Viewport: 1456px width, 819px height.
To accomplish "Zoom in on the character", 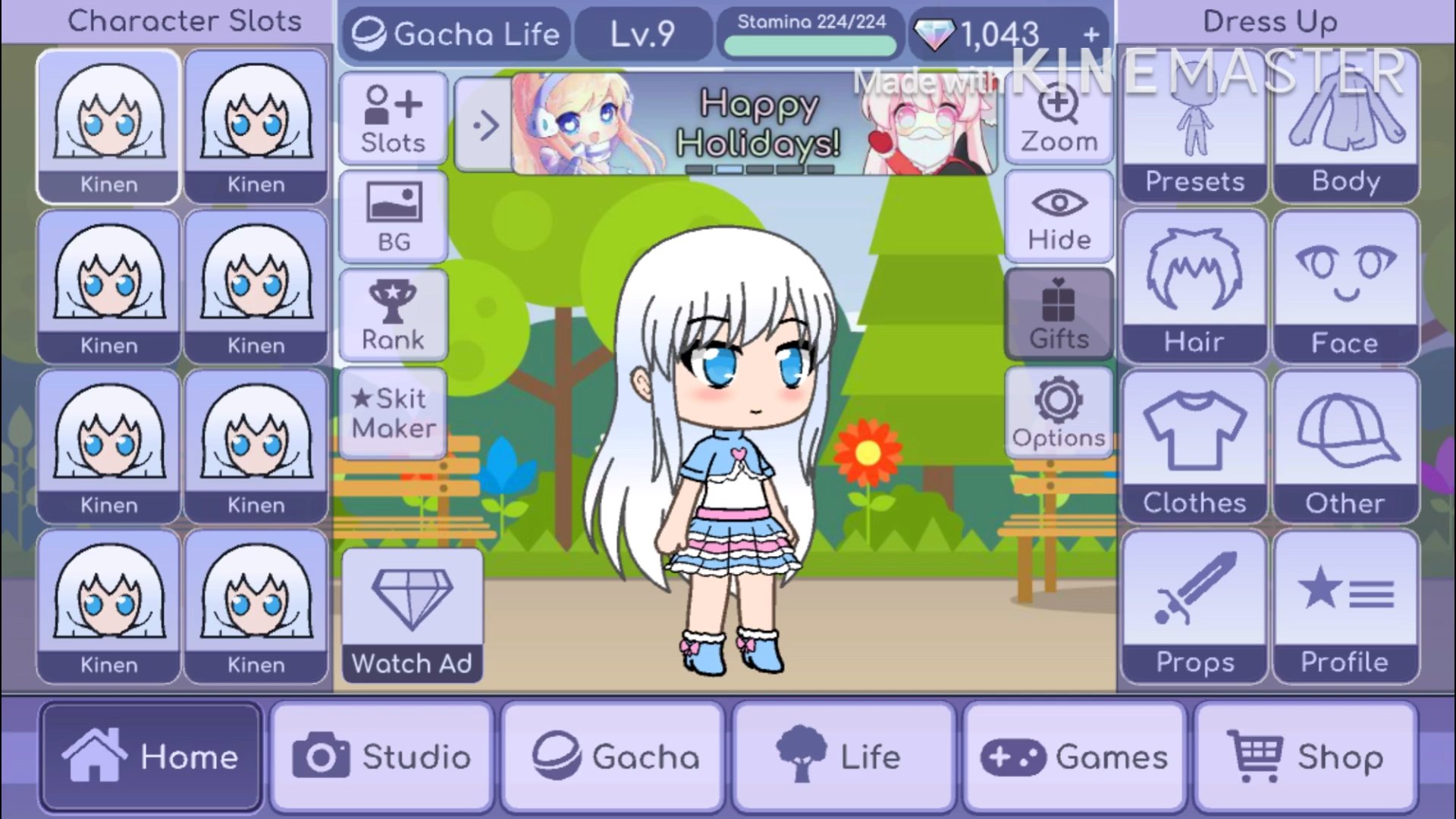I will [1059, 119].
